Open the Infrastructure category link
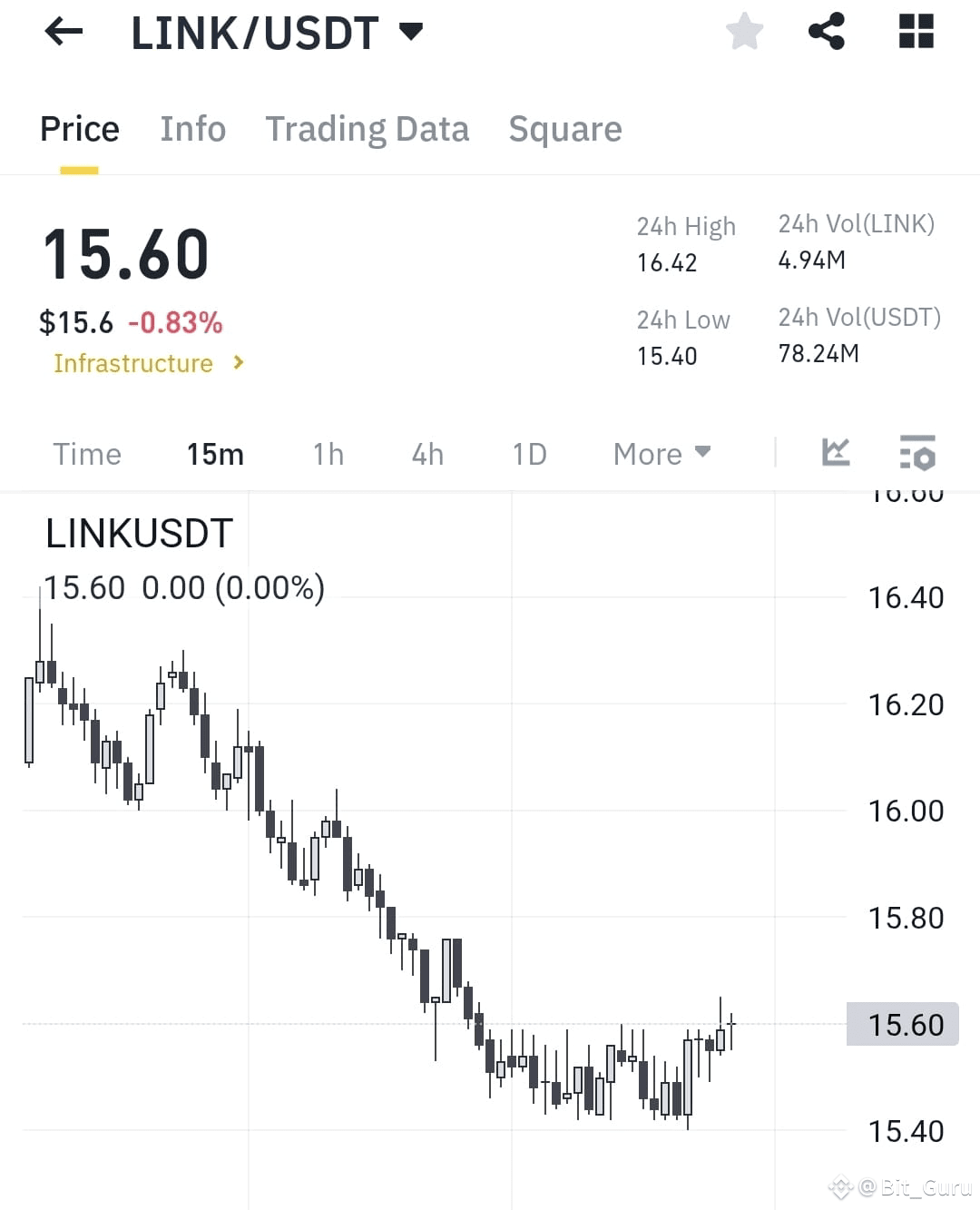This screenshot has height=1210, width=980. click(x=133, y=362)
